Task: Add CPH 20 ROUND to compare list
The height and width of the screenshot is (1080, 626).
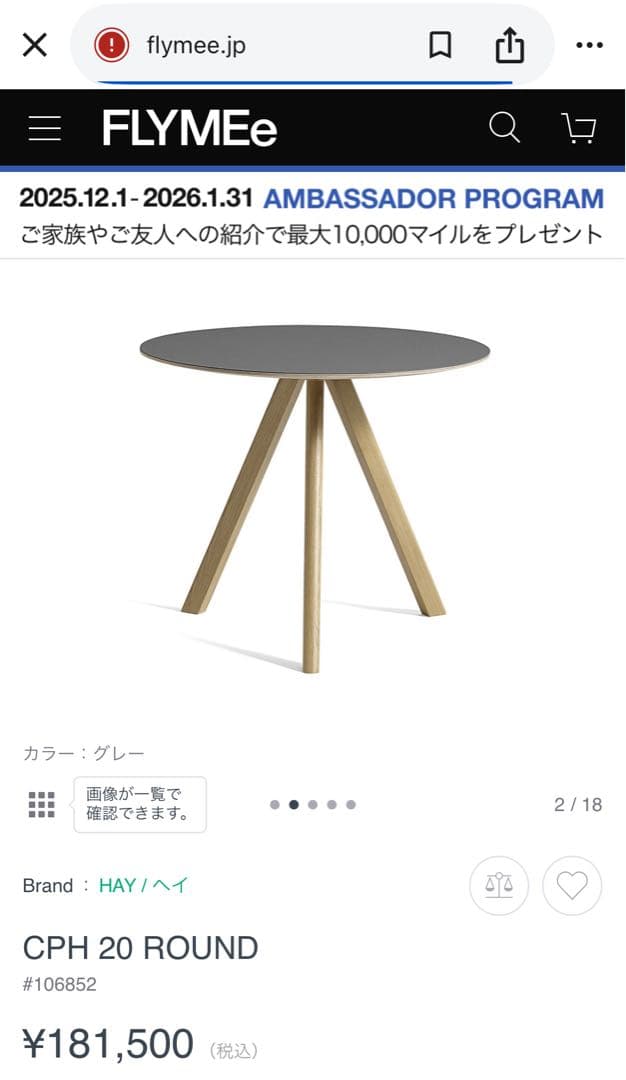Action: [498, 885]
